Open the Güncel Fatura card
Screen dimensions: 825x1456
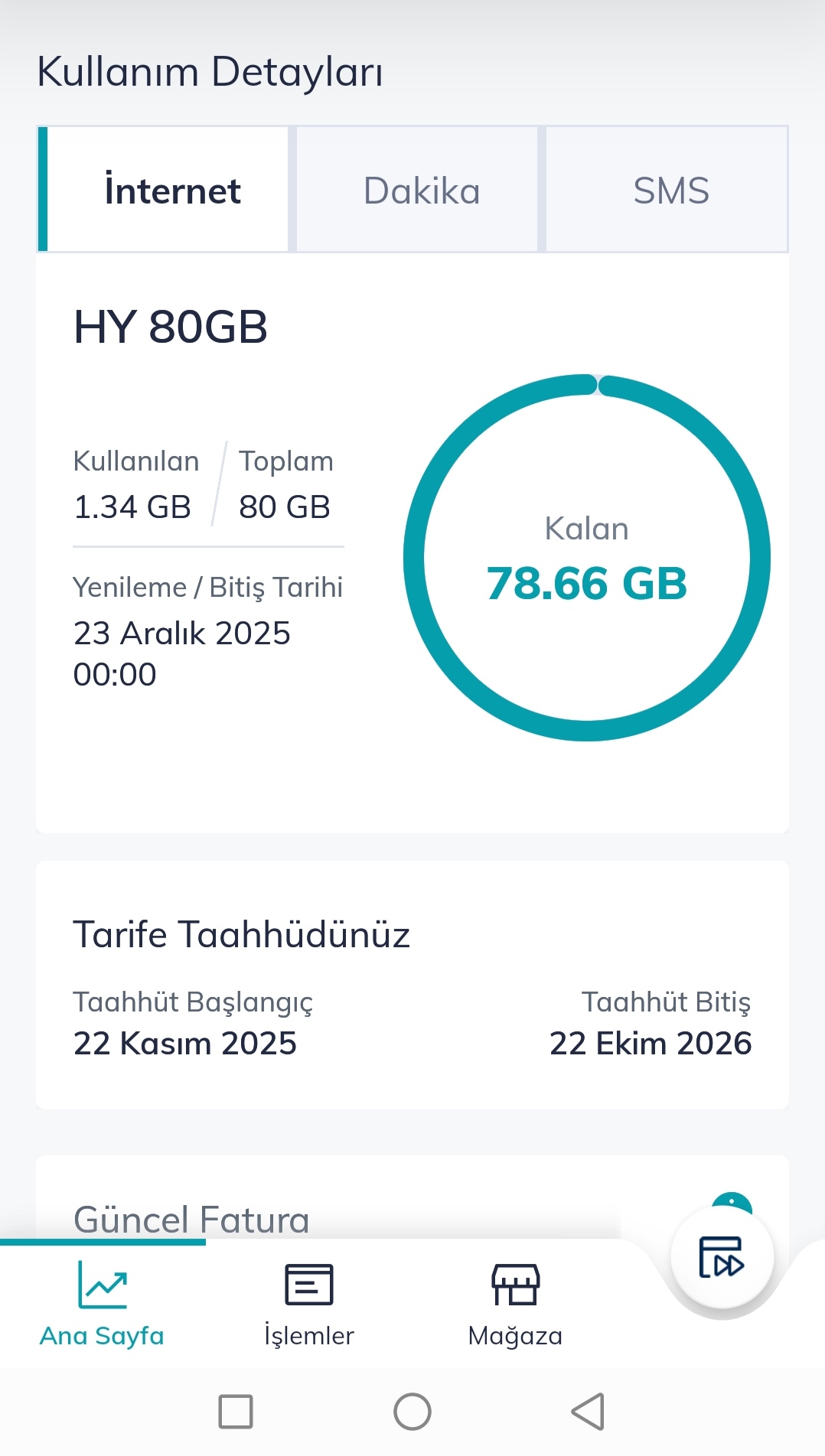pyautogui.click(x=191, y=1218)
